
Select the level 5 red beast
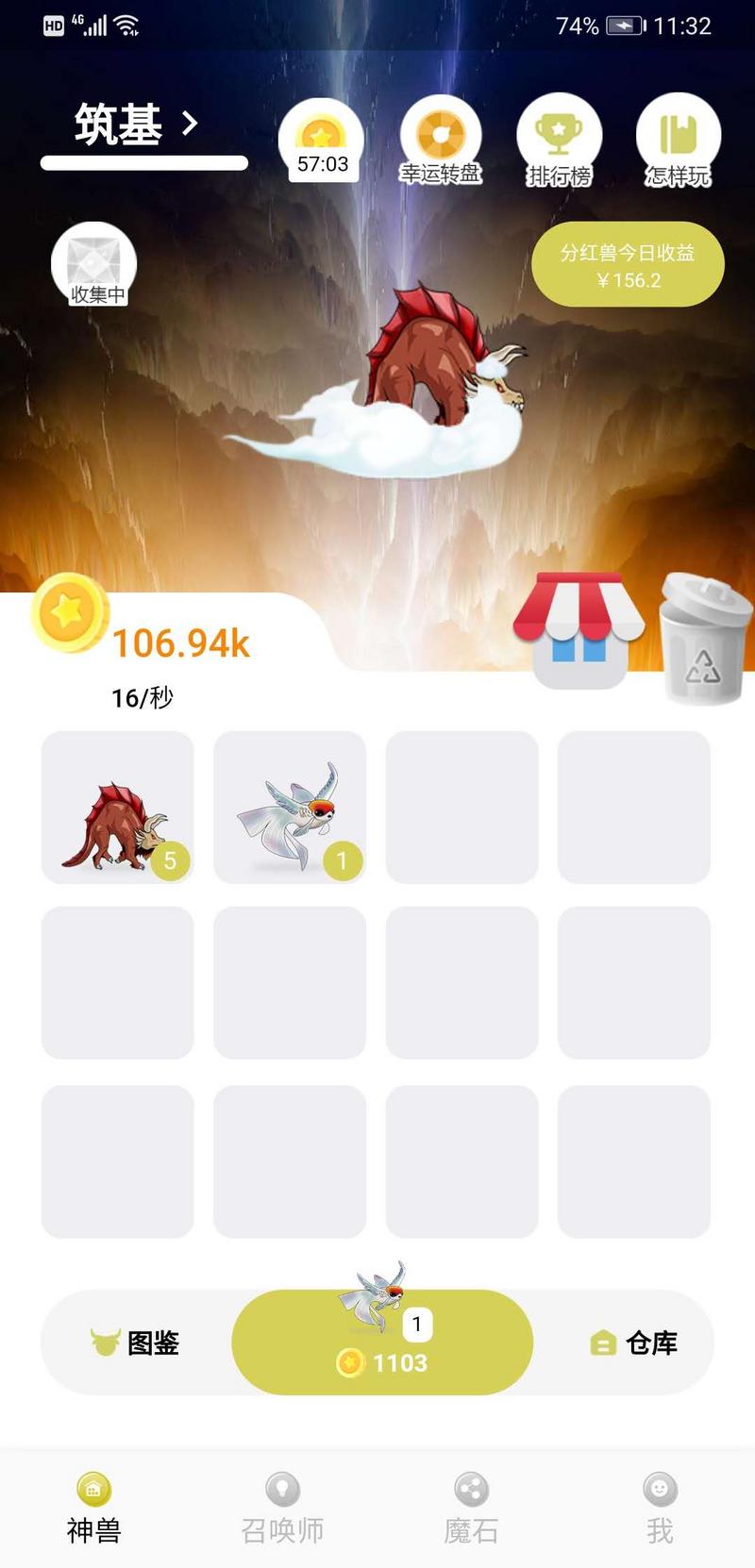pyautogui.click(x=118, y=808)
